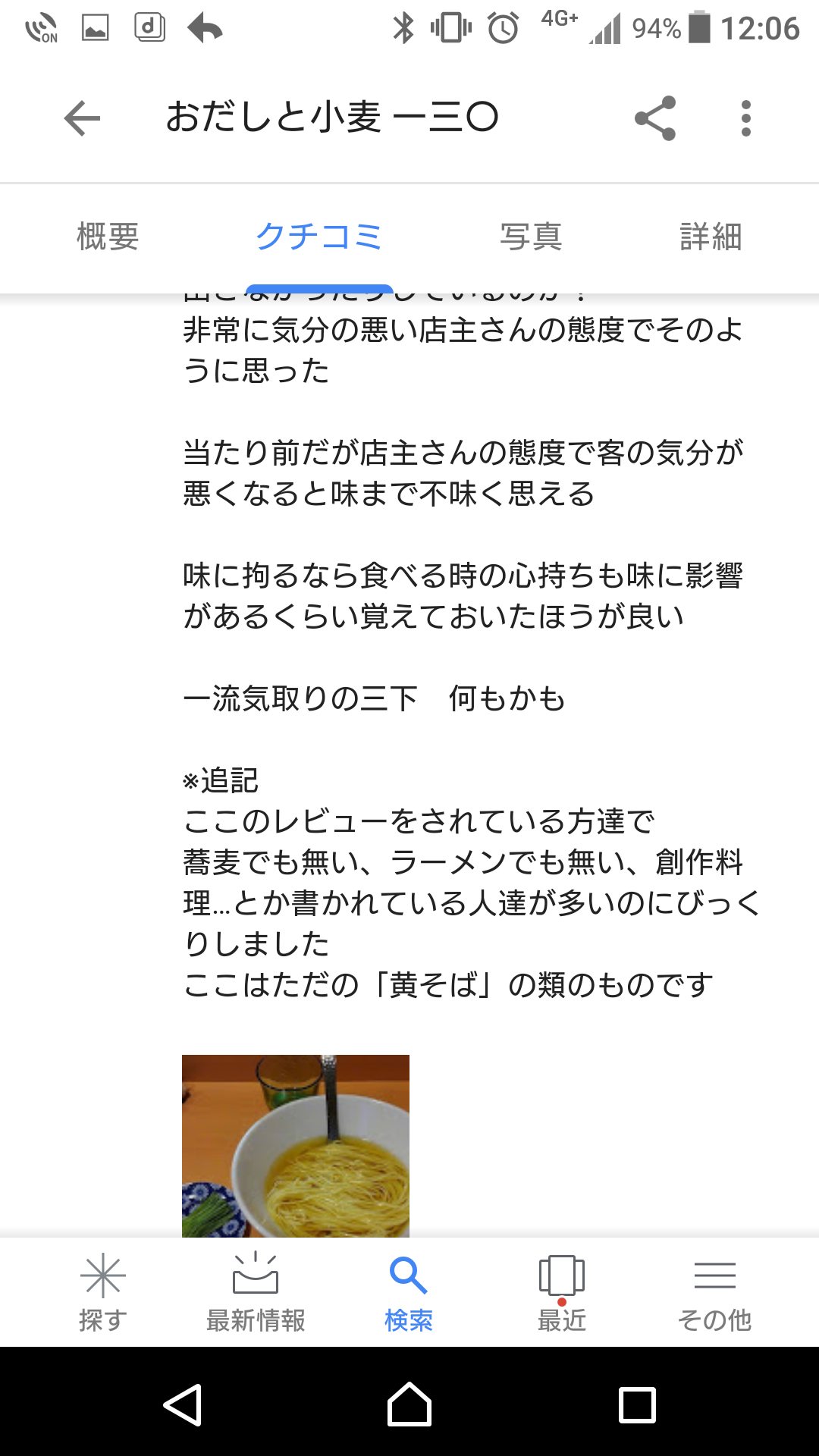
Task: Share おだしと小麦 一三〇
Action: point(655,118)
